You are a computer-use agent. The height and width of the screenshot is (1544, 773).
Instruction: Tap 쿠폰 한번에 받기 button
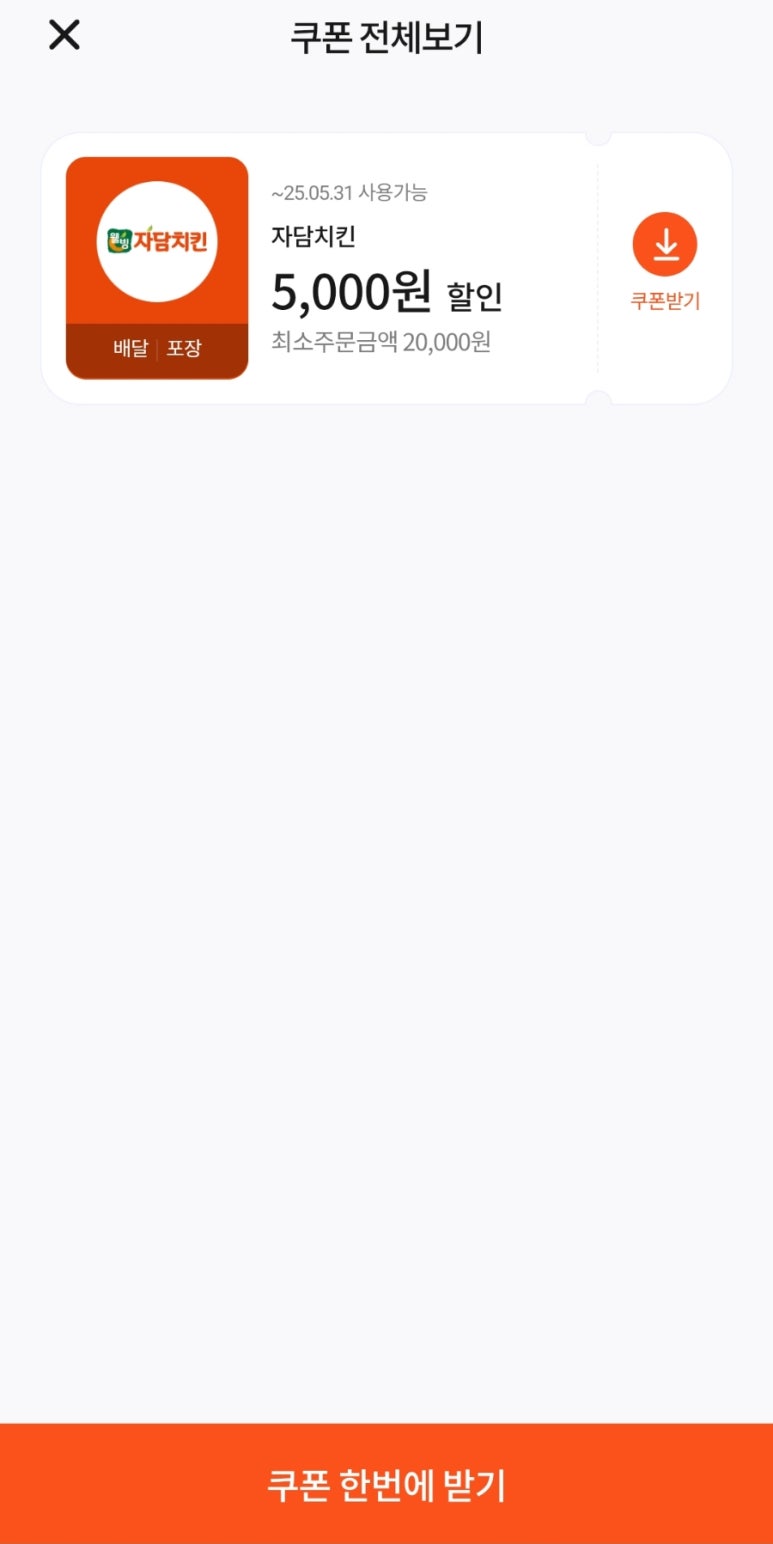tap(386, 1484)
